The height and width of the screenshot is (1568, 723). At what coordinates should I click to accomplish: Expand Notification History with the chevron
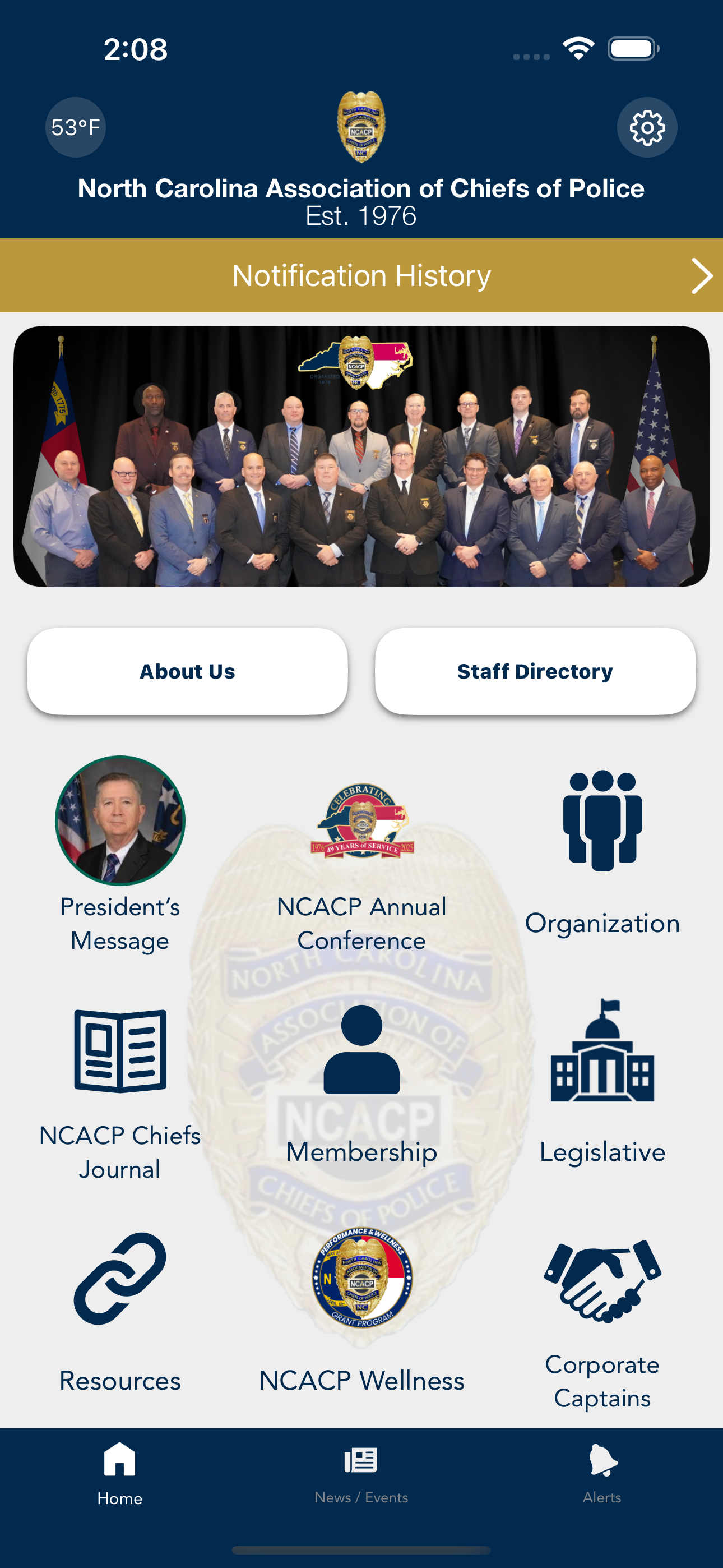click(x=701, y=275)
